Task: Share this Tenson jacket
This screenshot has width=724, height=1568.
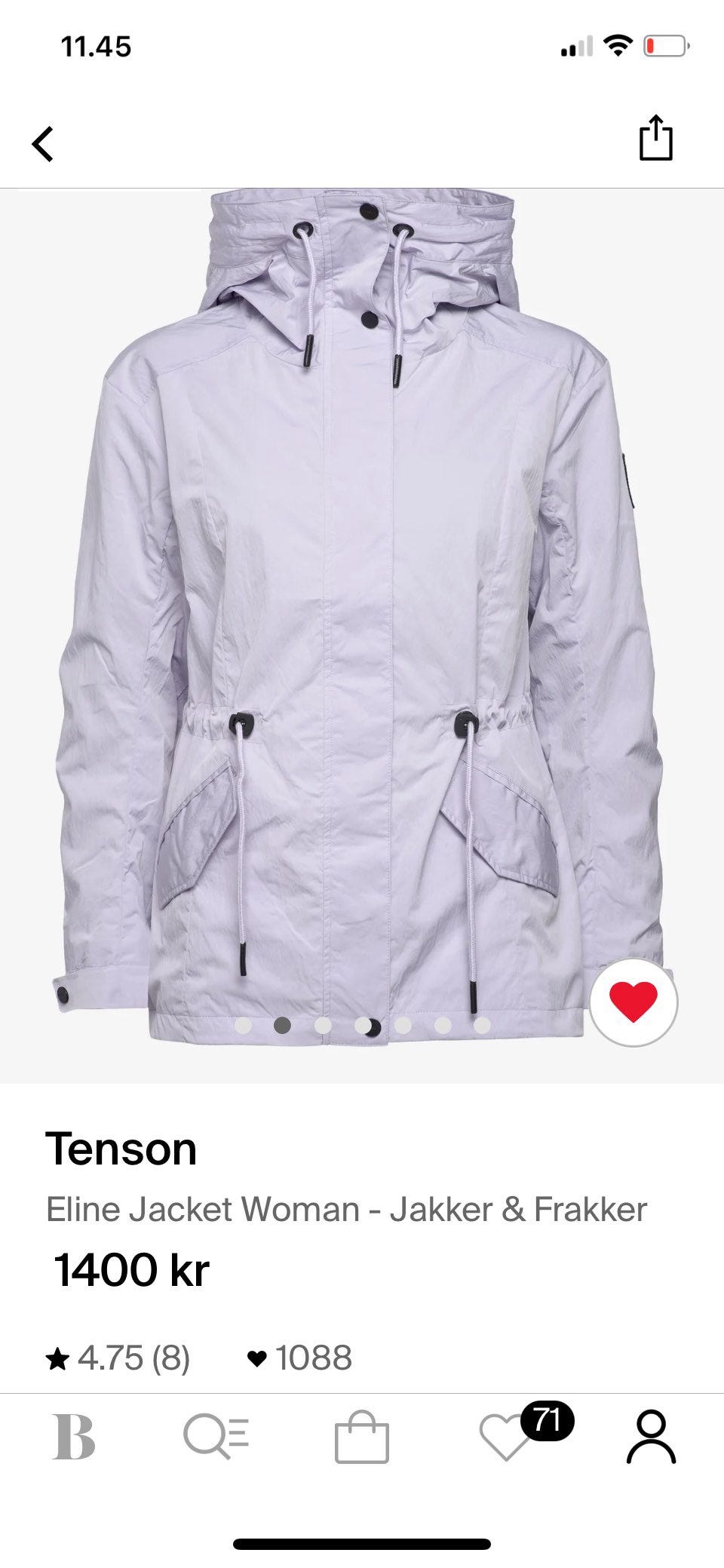Action: click(x=655, y=138)
